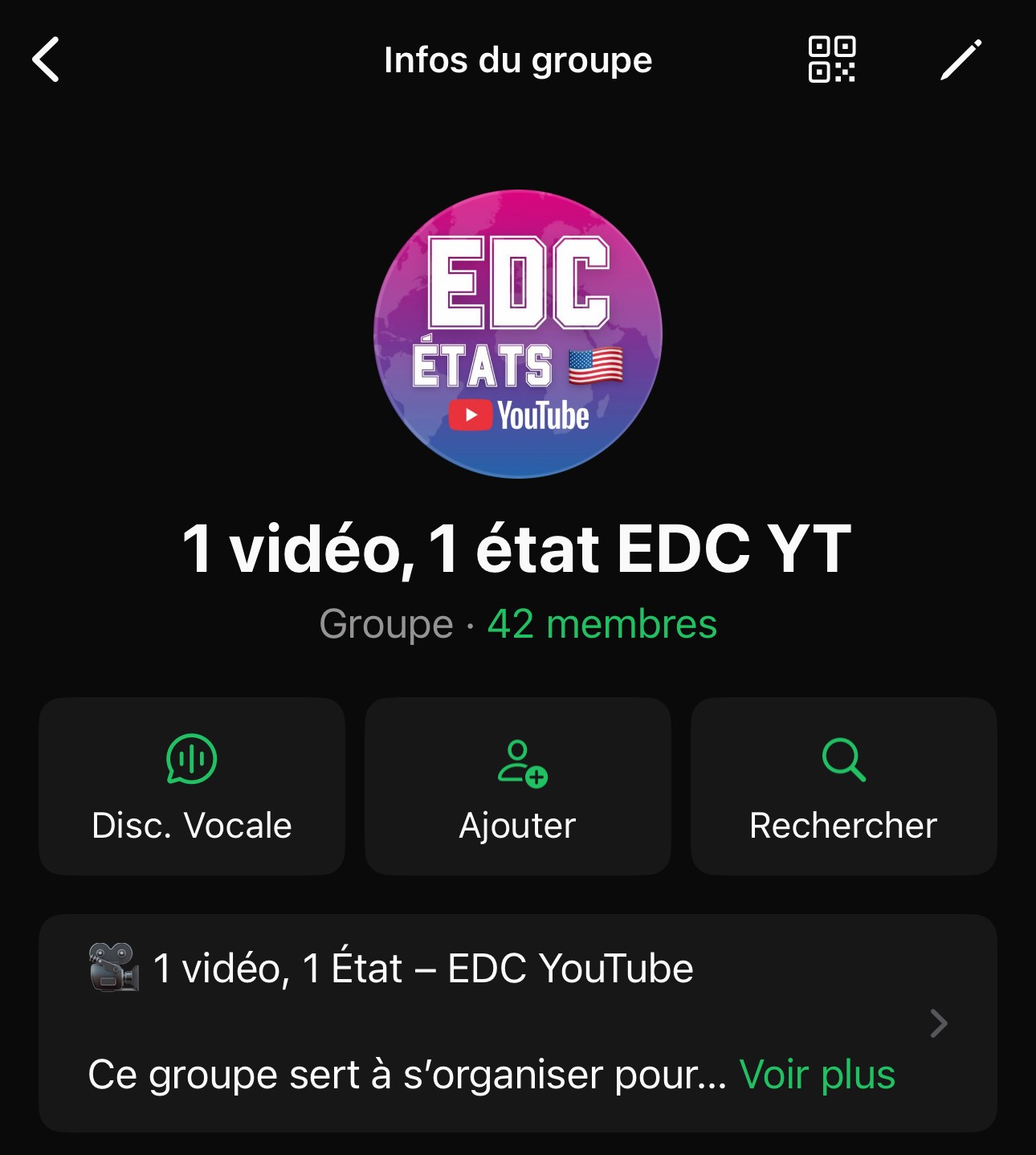
Task: Go back from group info
Action: tap(47, 60)
